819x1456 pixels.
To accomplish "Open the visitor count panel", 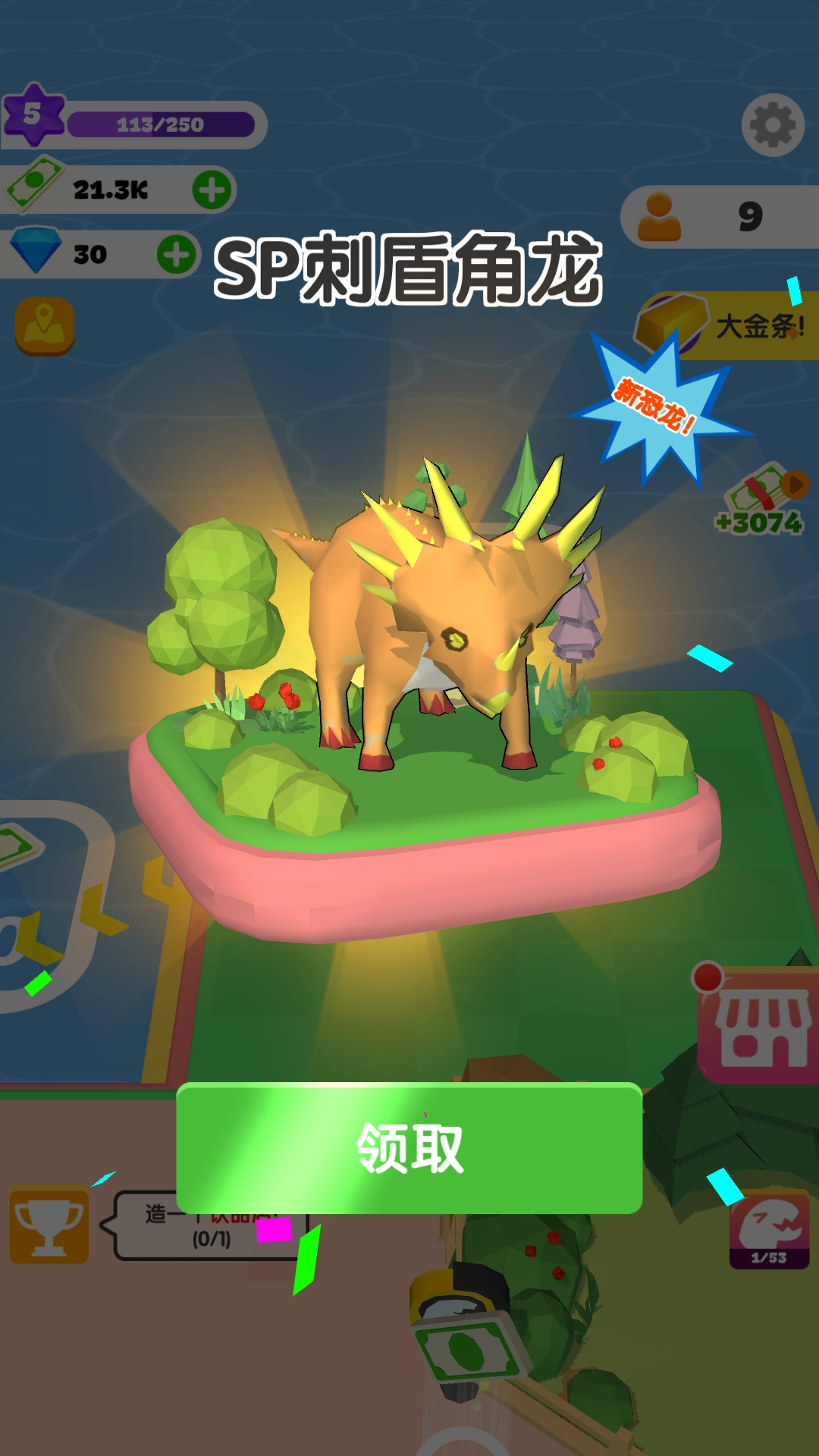I will click(x=720, y=217).
